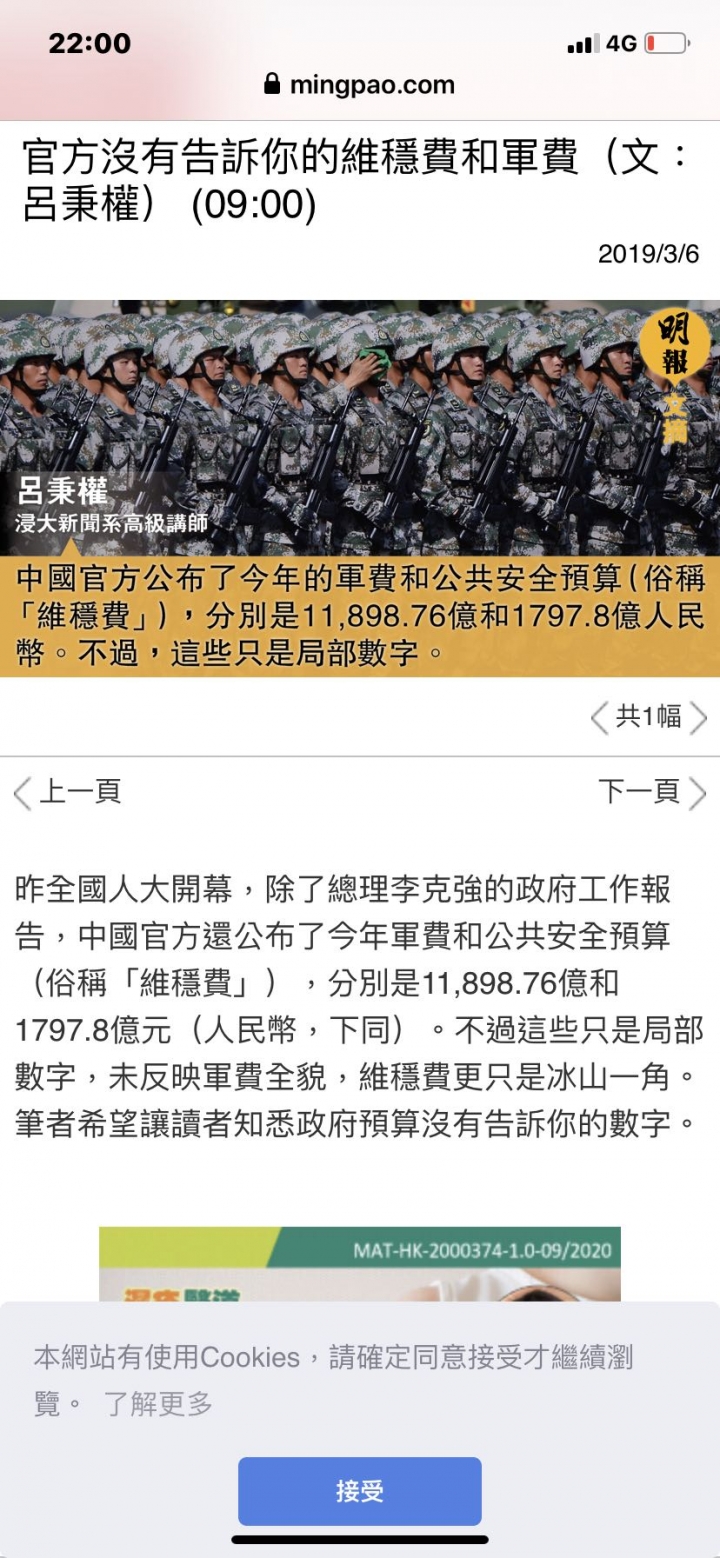The height and width of the screenshot is (1558, 720).
Task: Show the previous image in the gallery
Action: (599, 717)
